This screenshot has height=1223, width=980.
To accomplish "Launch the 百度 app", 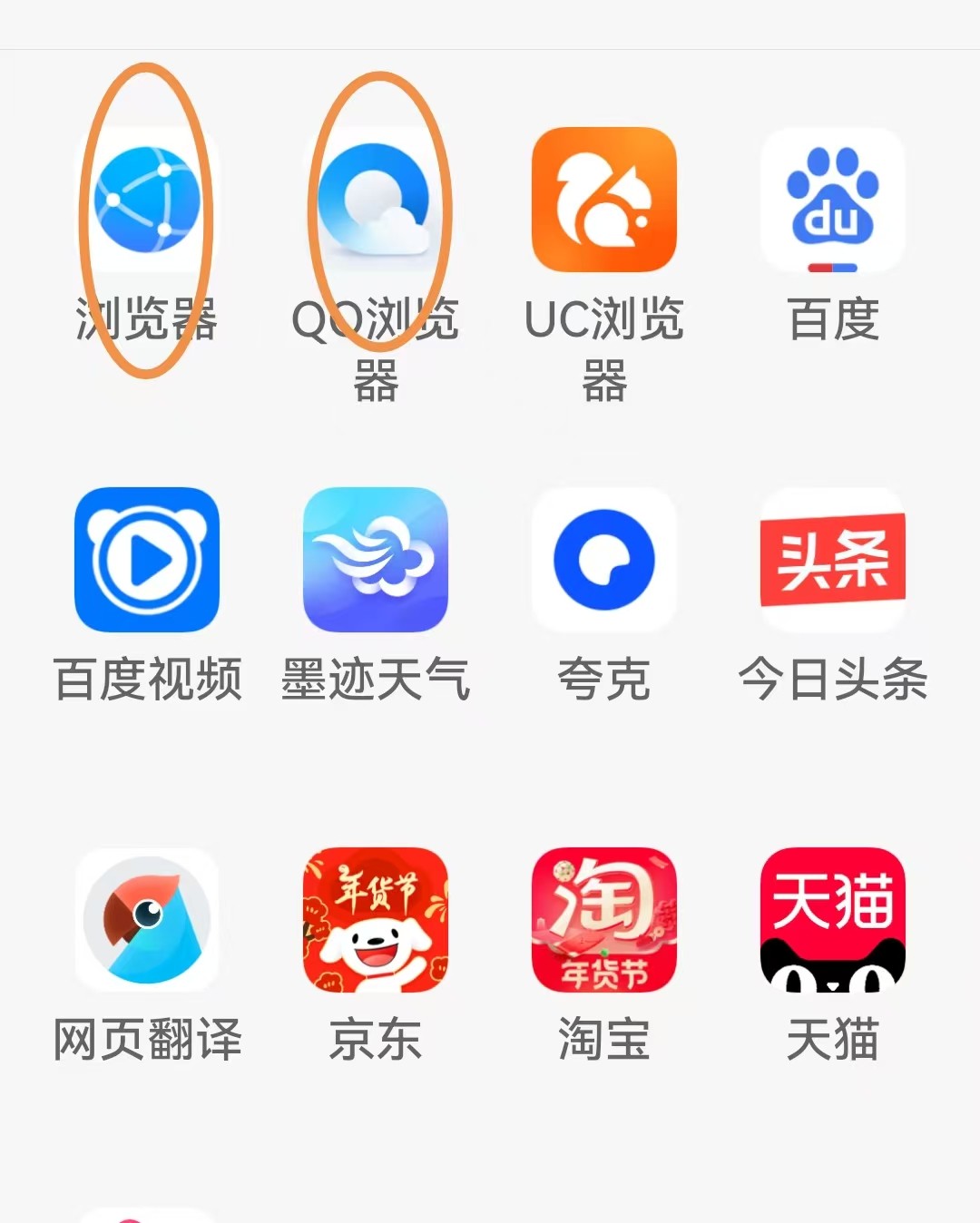I will pyautogui.click(x=833, y=200).
